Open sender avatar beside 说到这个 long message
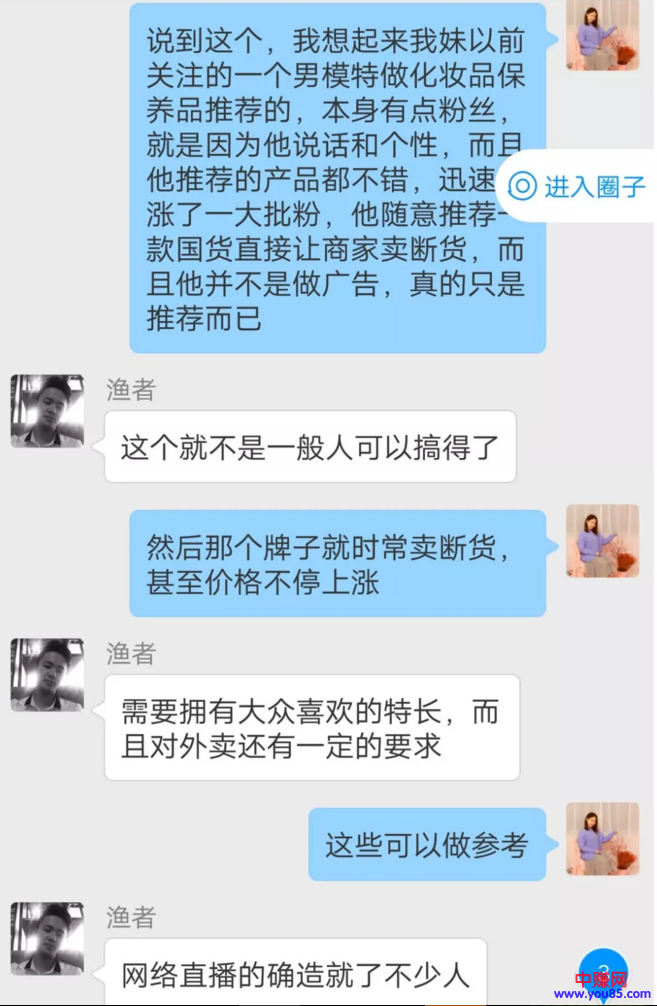This screenshot has width=657, height=1006. click(602, 35)
